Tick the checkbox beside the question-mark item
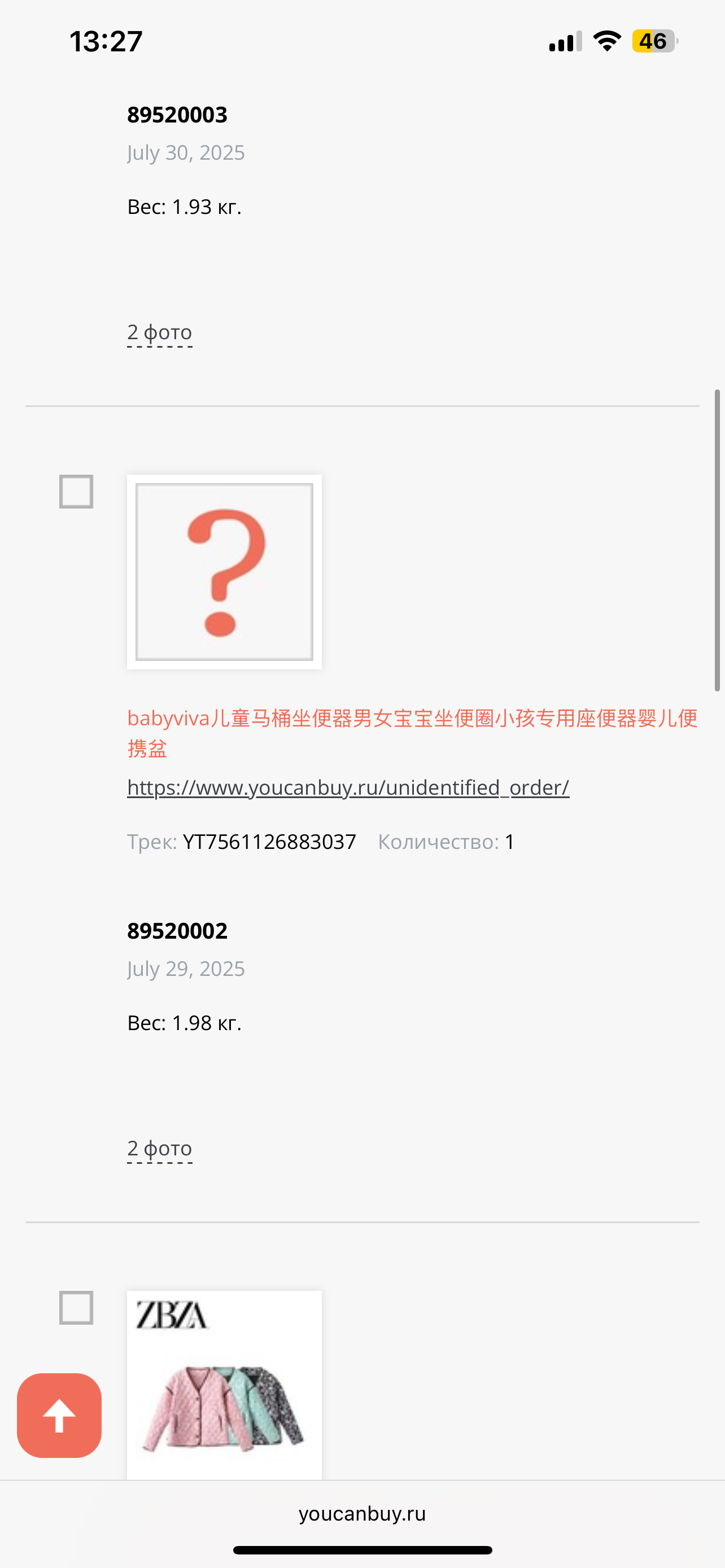 pos(76,491)
